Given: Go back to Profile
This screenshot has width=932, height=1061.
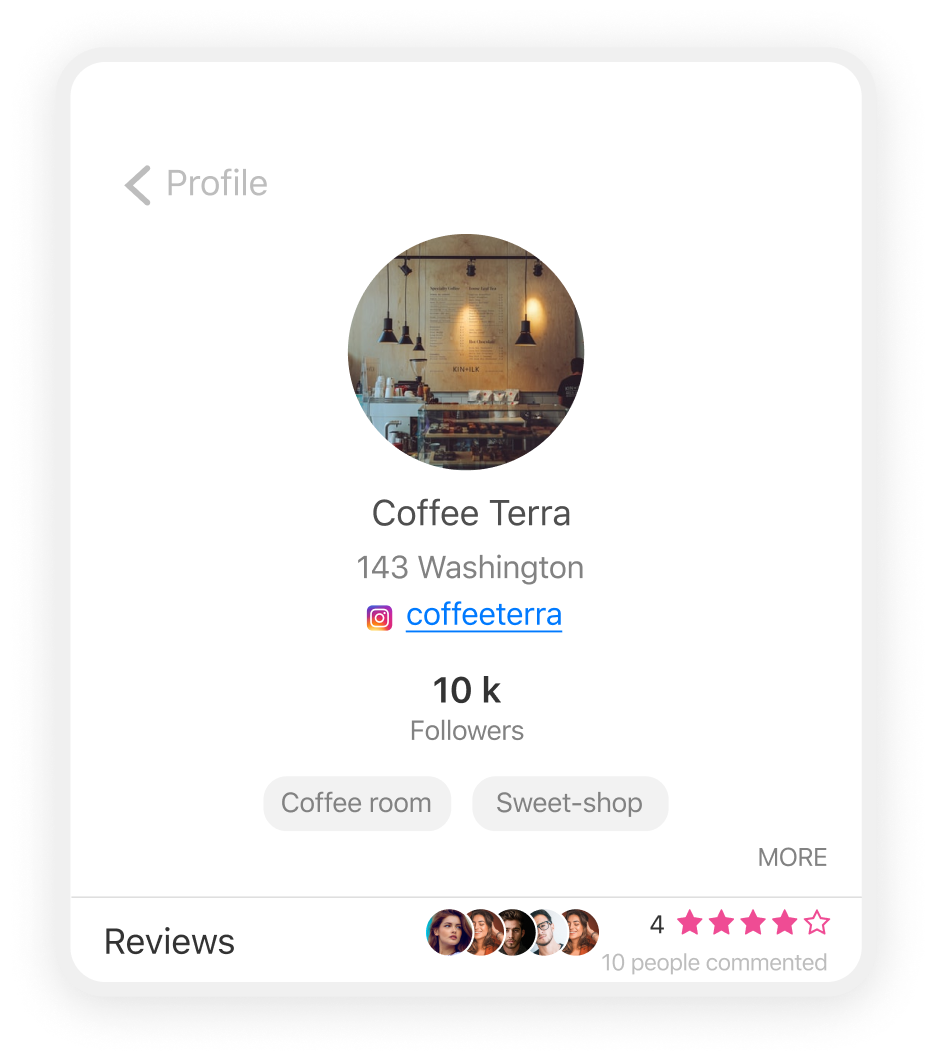Looking at the screenshot, I should pyautogui.click(x=196, y=185).
